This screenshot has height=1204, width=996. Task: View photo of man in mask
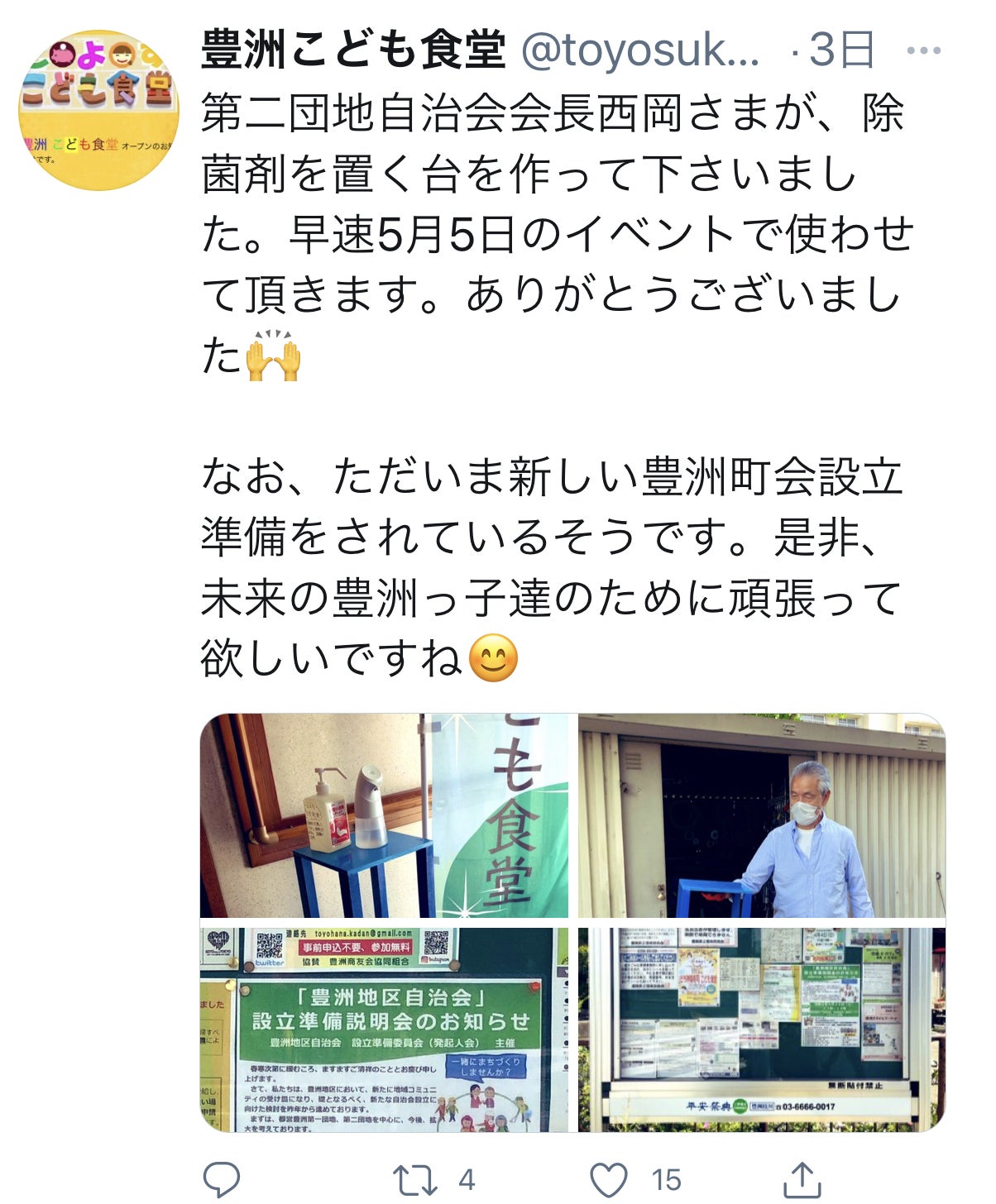coord(761,815)
